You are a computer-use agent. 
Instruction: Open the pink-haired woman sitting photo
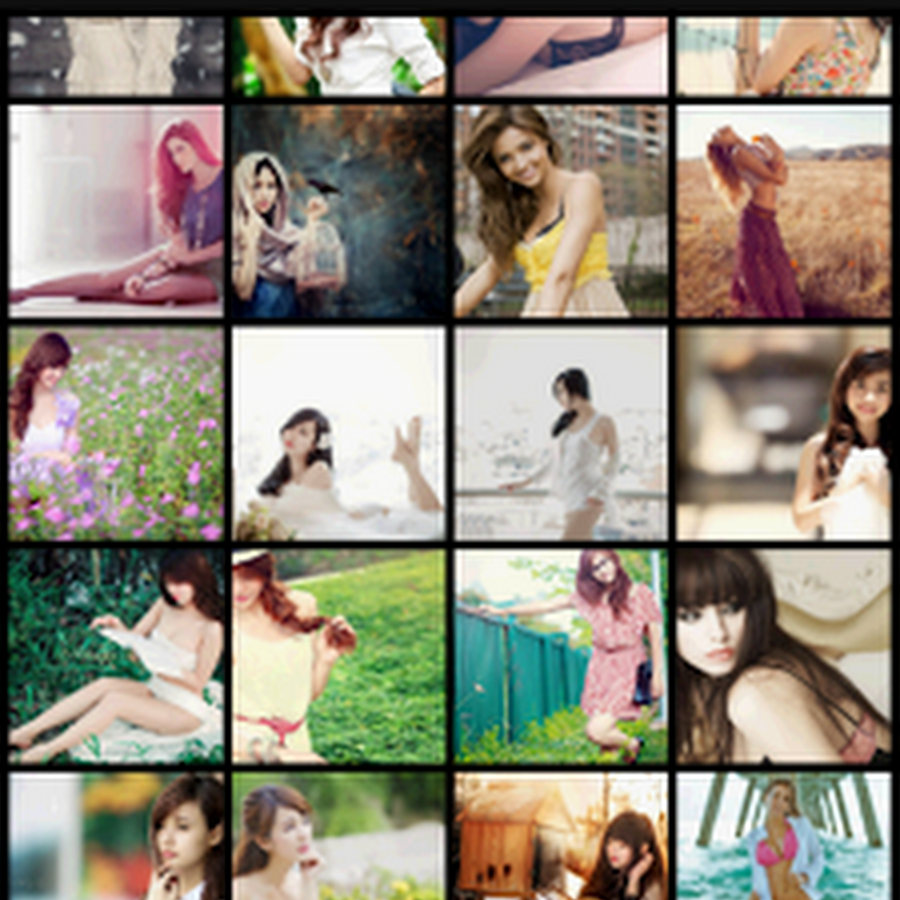click(x=116, y=211)
